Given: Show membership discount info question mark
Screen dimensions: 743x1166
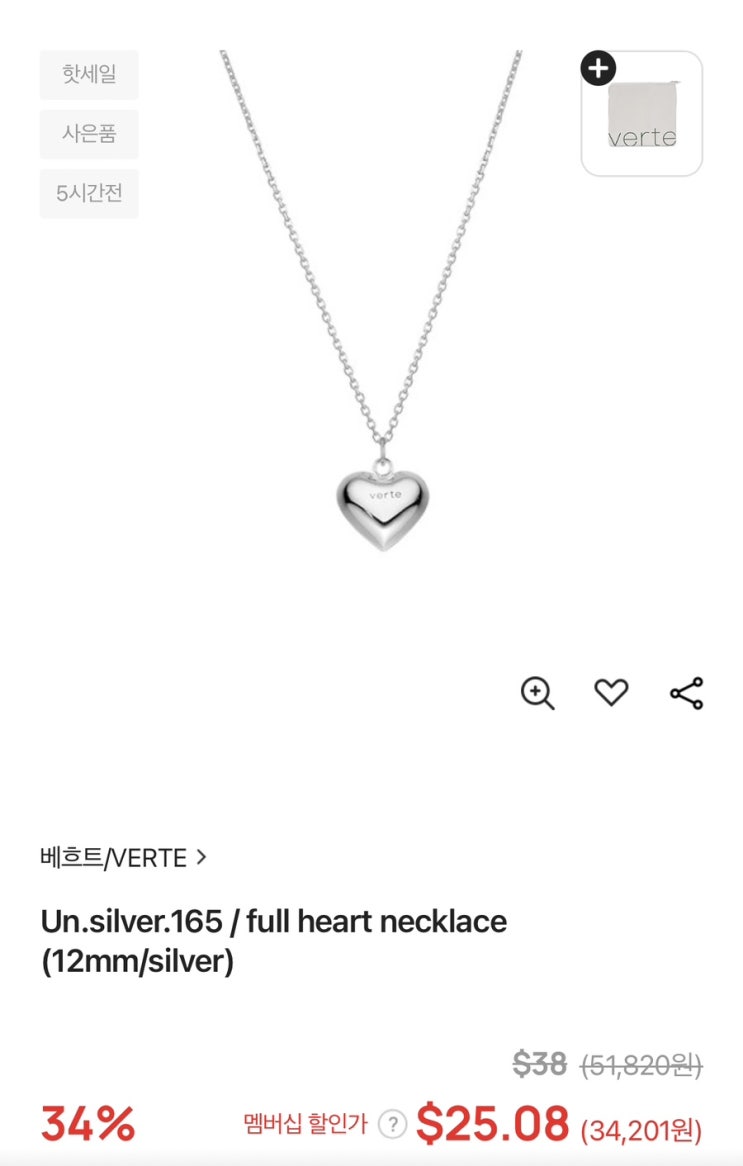Looking at the screenshot, I should pyautogui.click(x=392, y=1124).
